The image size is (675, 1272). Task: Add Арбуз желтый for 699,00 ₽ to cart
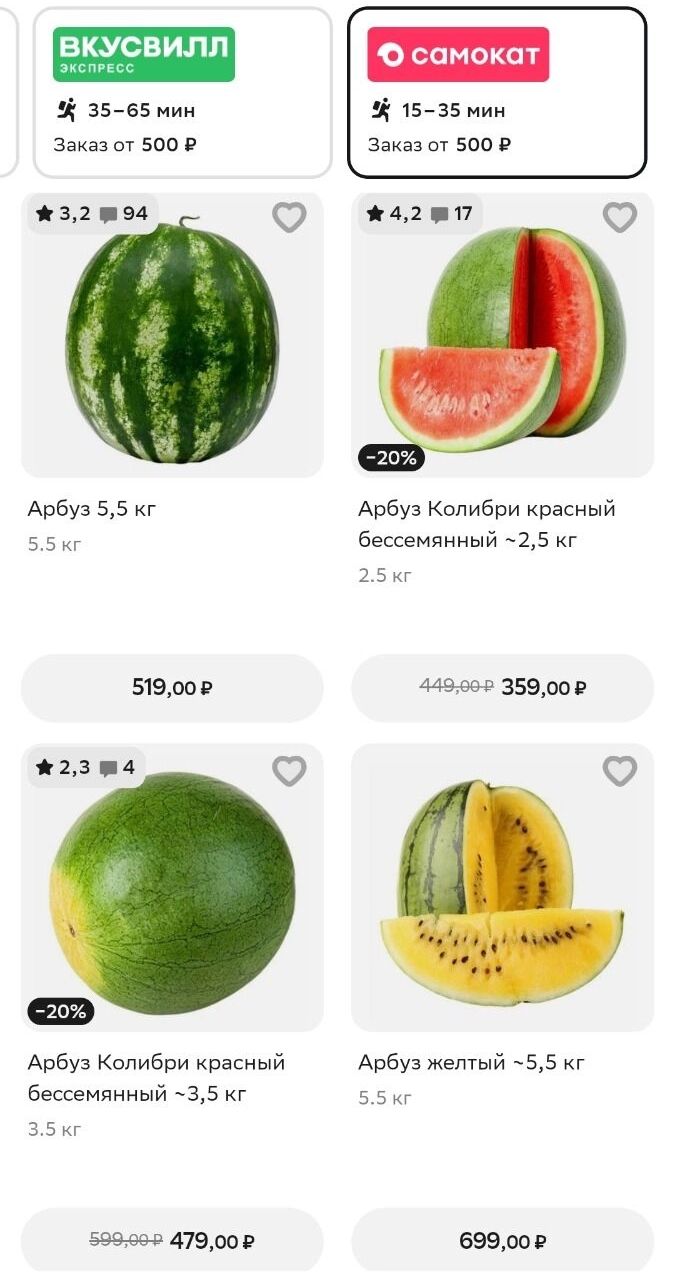502,1241
